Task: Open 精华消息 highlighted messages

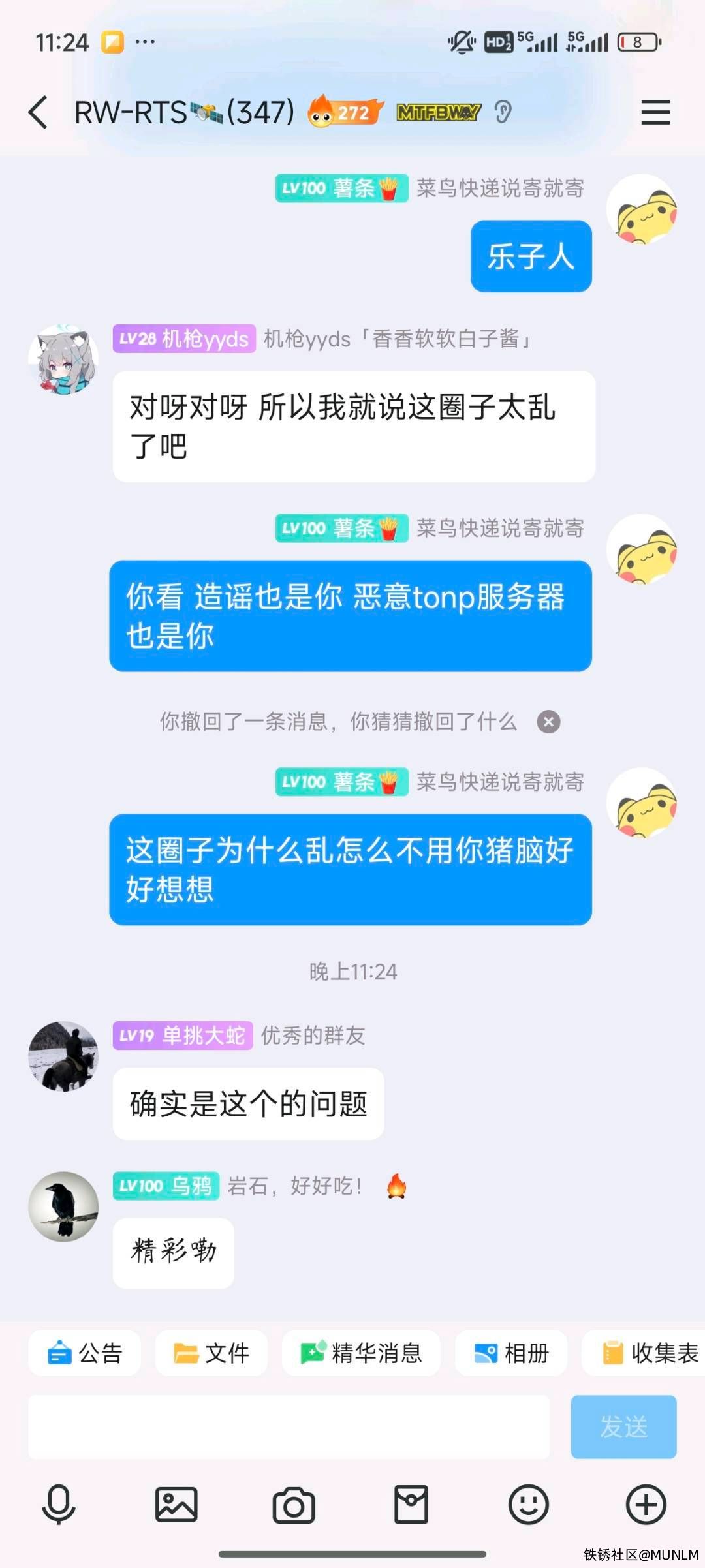Action: click(361, 1353)
